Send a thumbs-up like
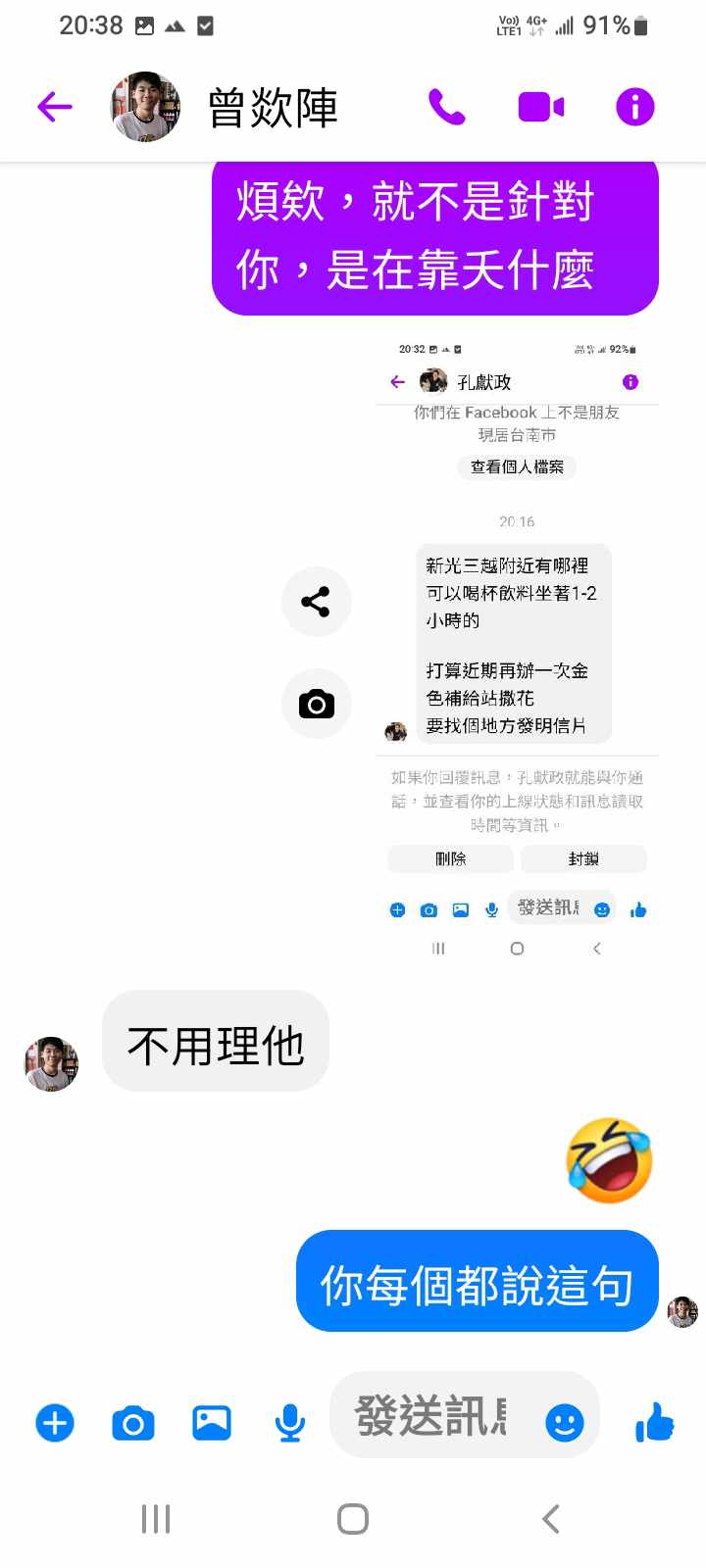 [x=654, y=1421]
